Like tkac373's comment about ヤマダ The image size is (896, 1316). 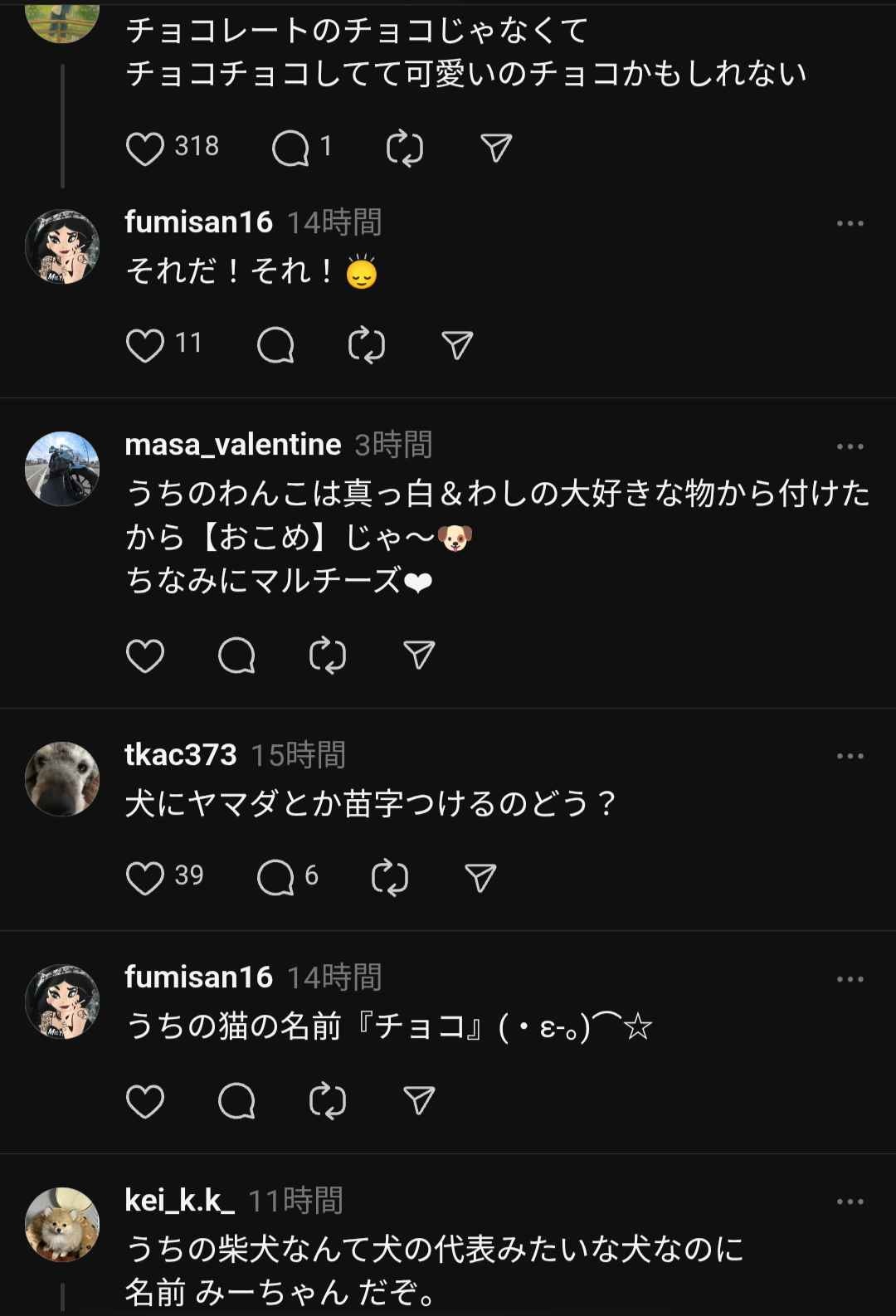(x=145, y=878)
